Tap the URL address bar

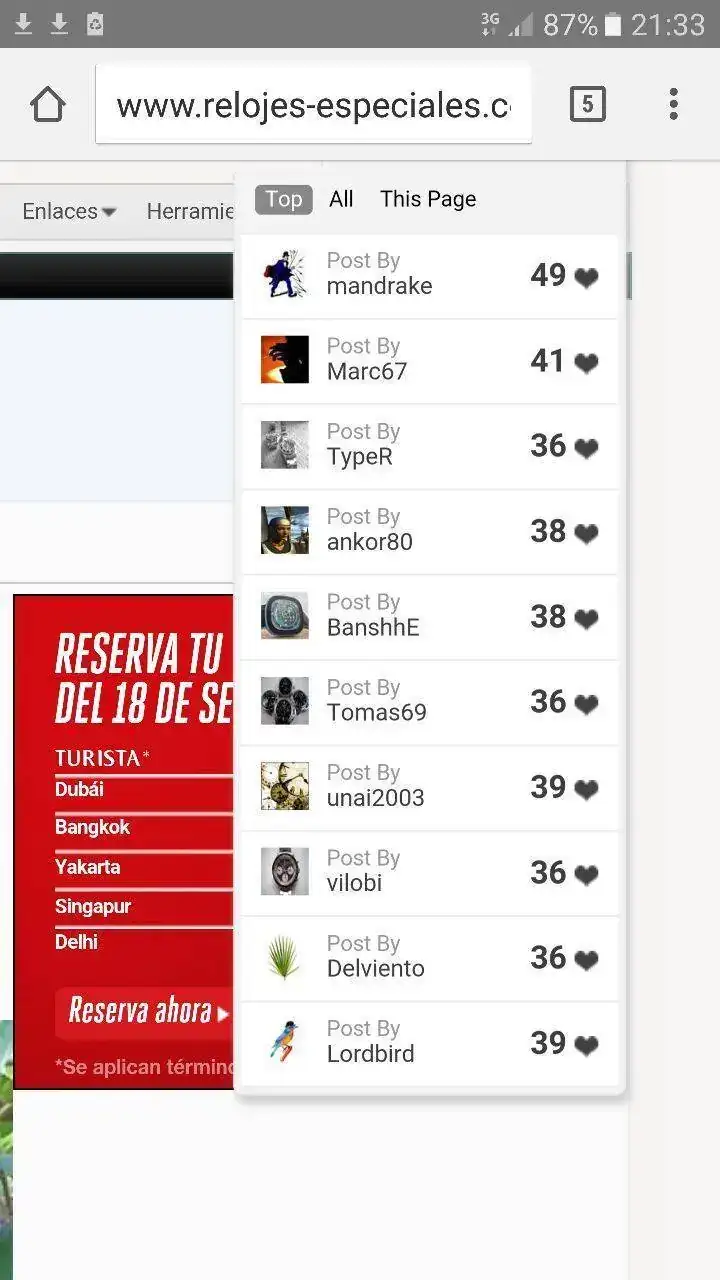pyautogui.click(x=313, y=105)
